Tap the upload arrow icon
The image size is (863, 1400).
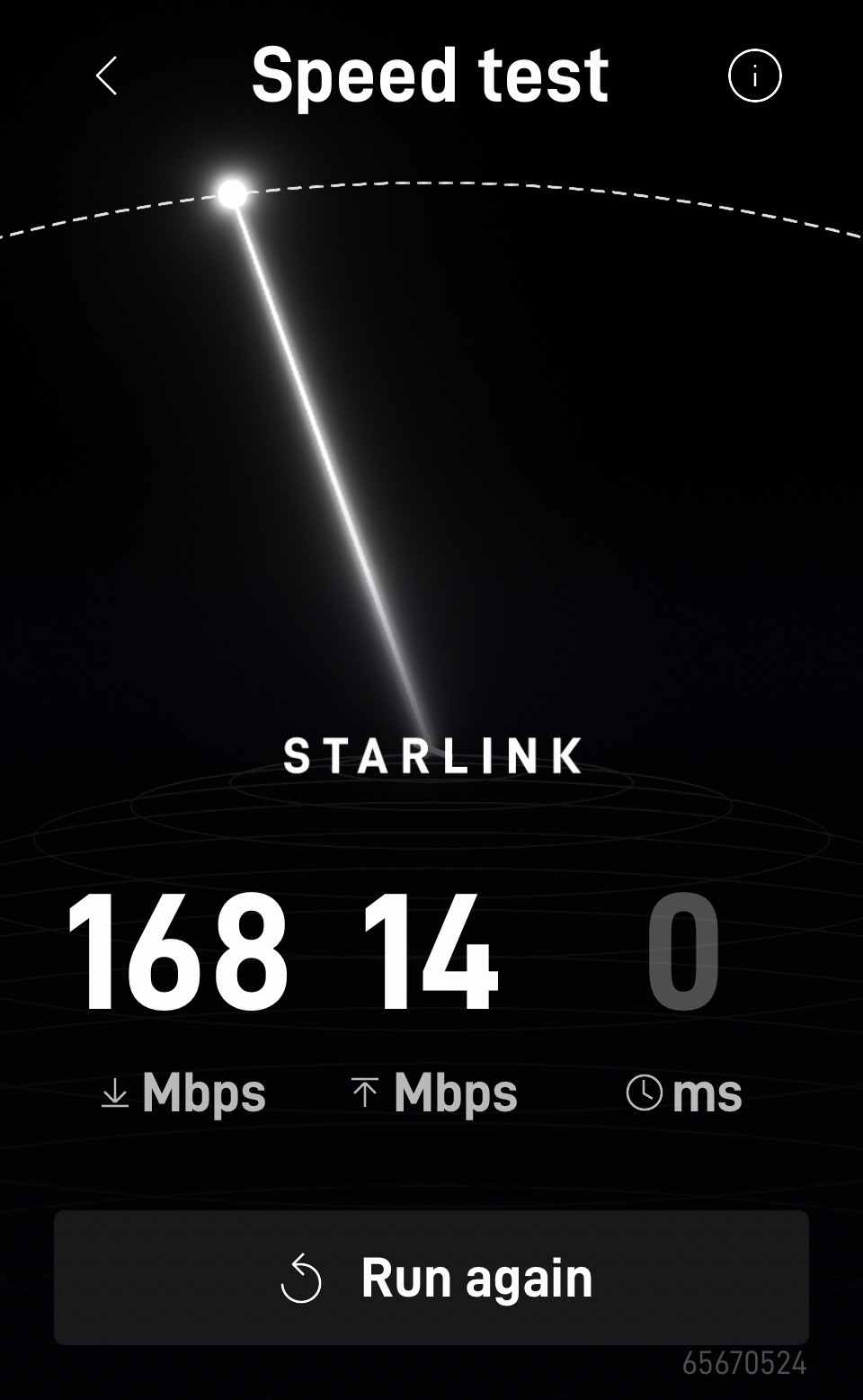(365, 1092)
